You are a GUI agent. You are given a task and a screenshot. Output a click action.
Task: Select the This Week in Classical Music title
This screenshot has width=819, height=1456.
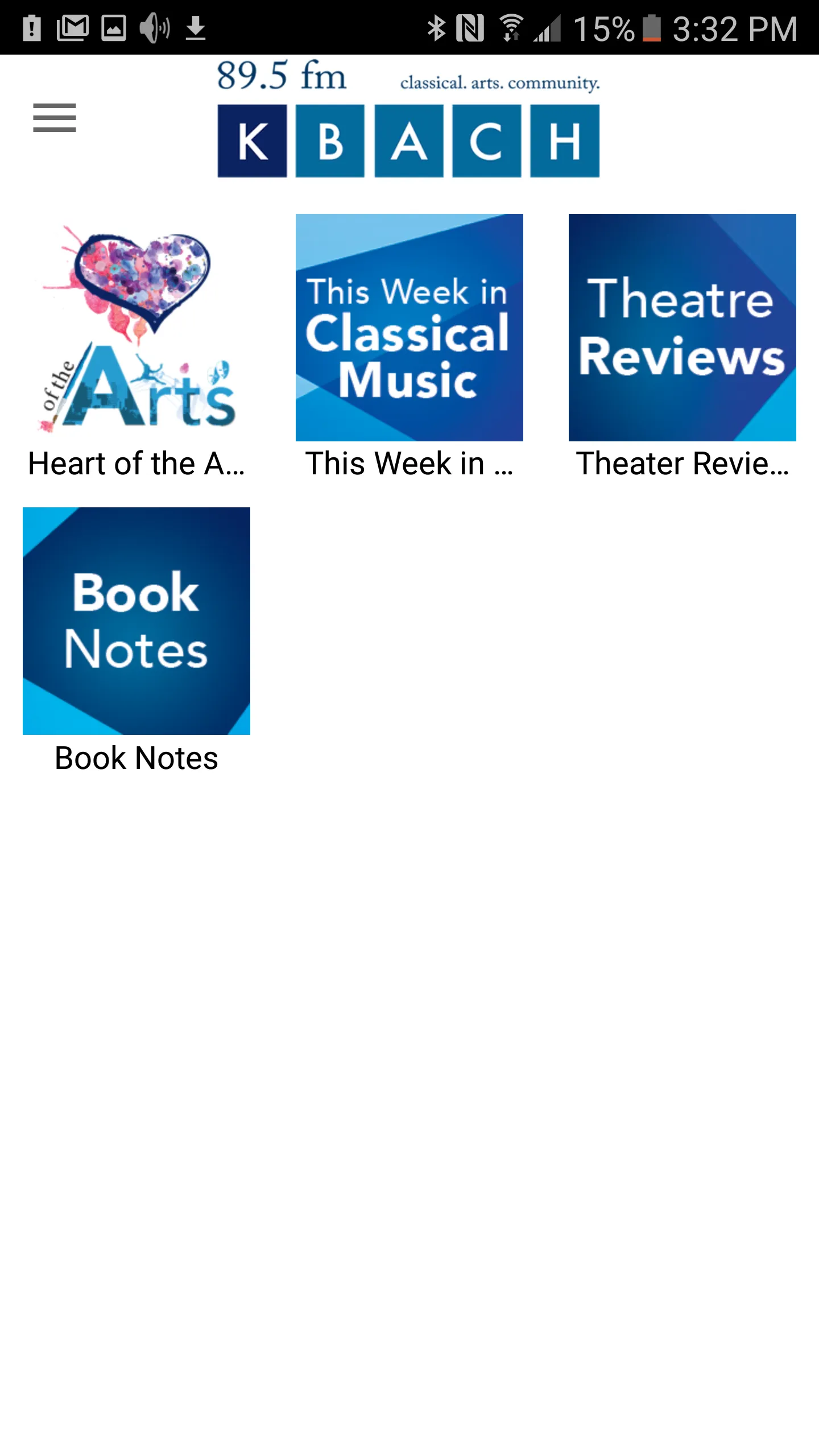[408, 464]
